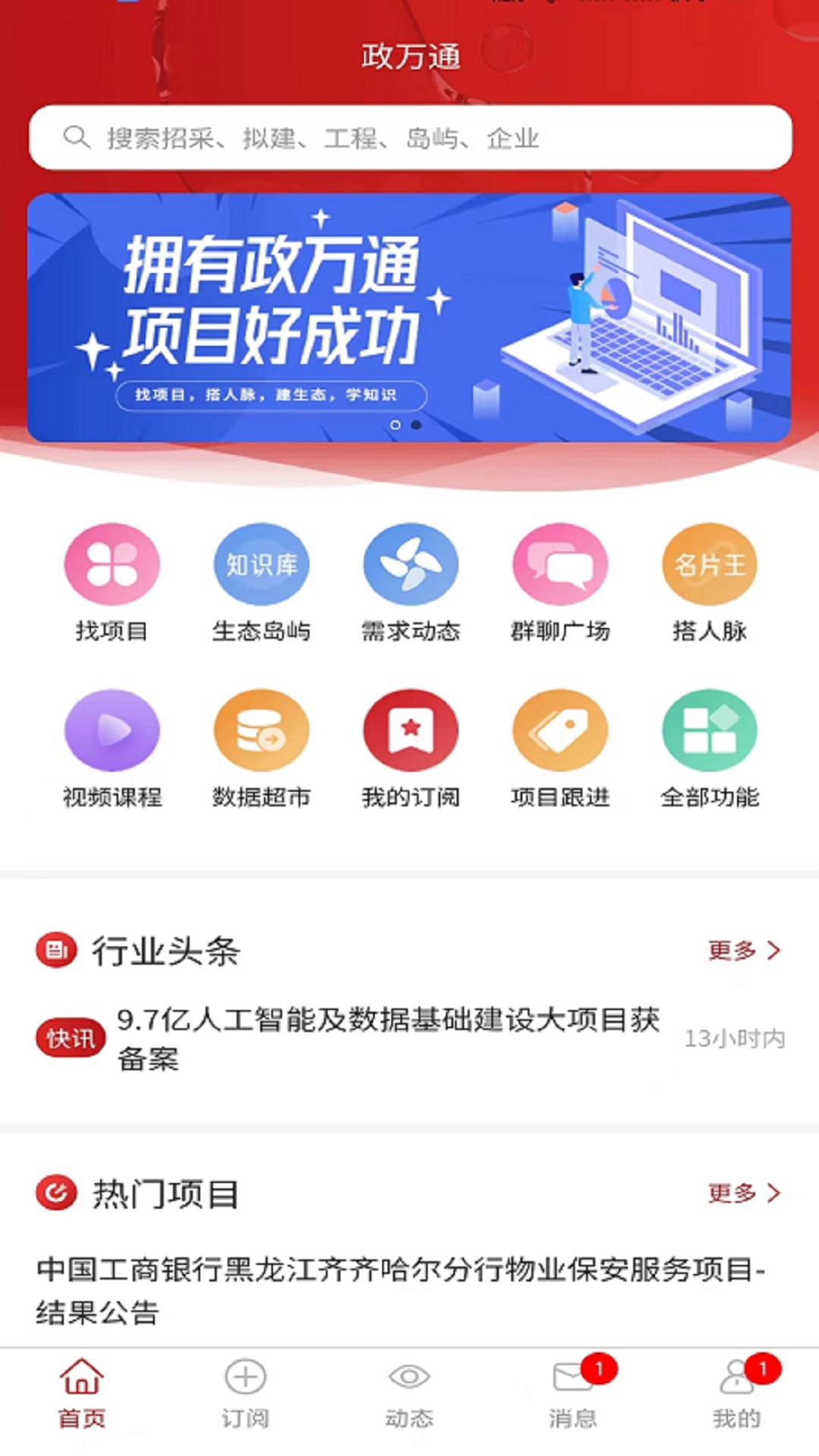This screenshot has width=819, height=1456.
Task: Open the 生态岛屿 knowledge base icon
Action: click(260, 565)
